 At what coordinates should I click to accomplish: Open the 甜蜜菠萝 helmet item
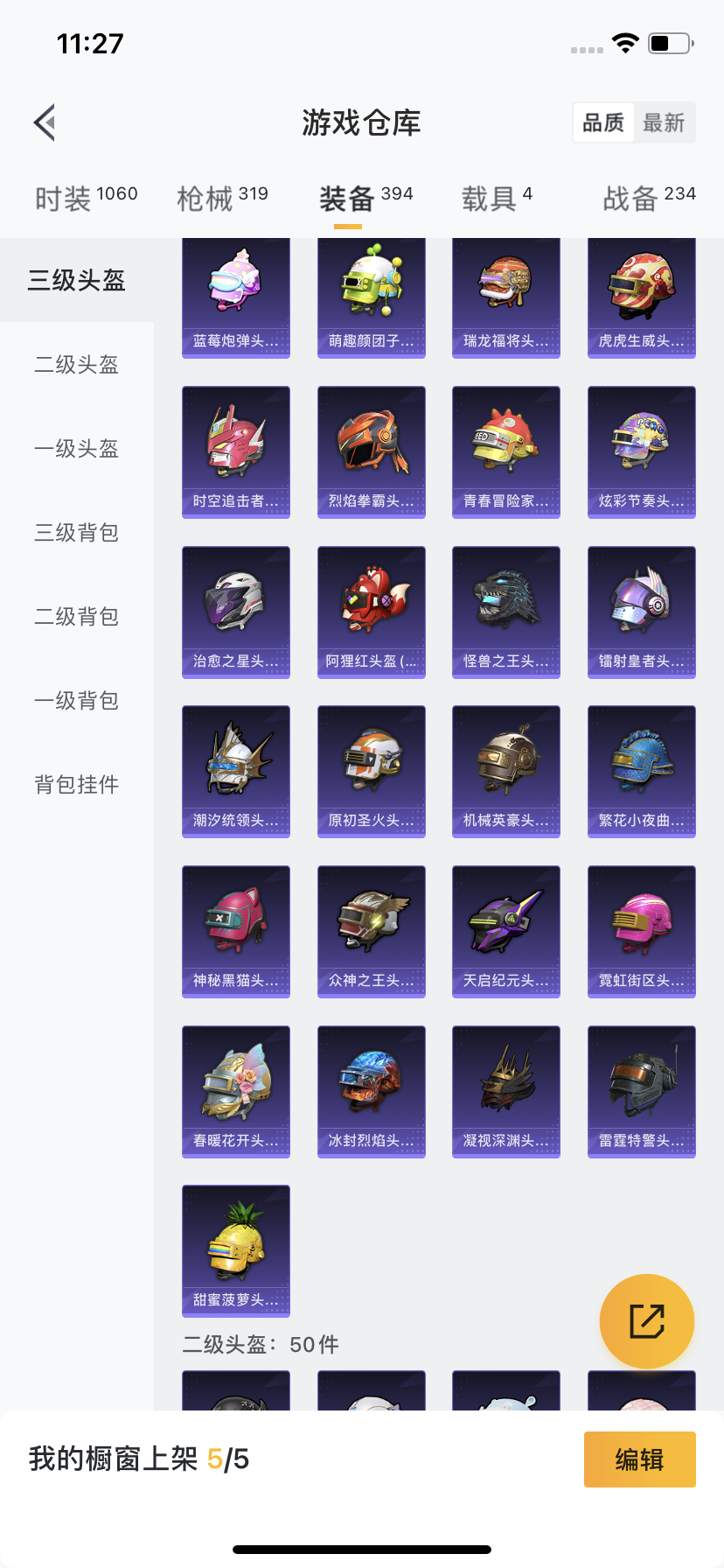pyautogui.click(x=236, y=1251)
